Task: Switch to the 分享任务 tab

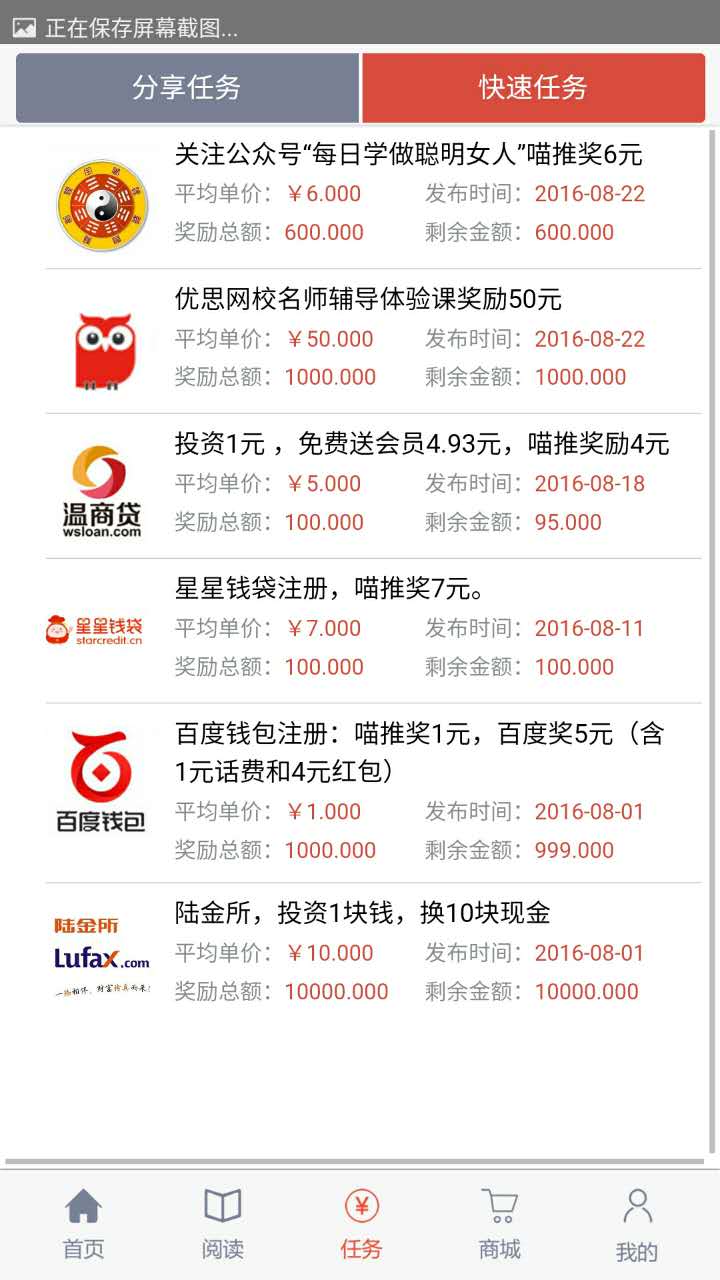Action: (186, 88)
